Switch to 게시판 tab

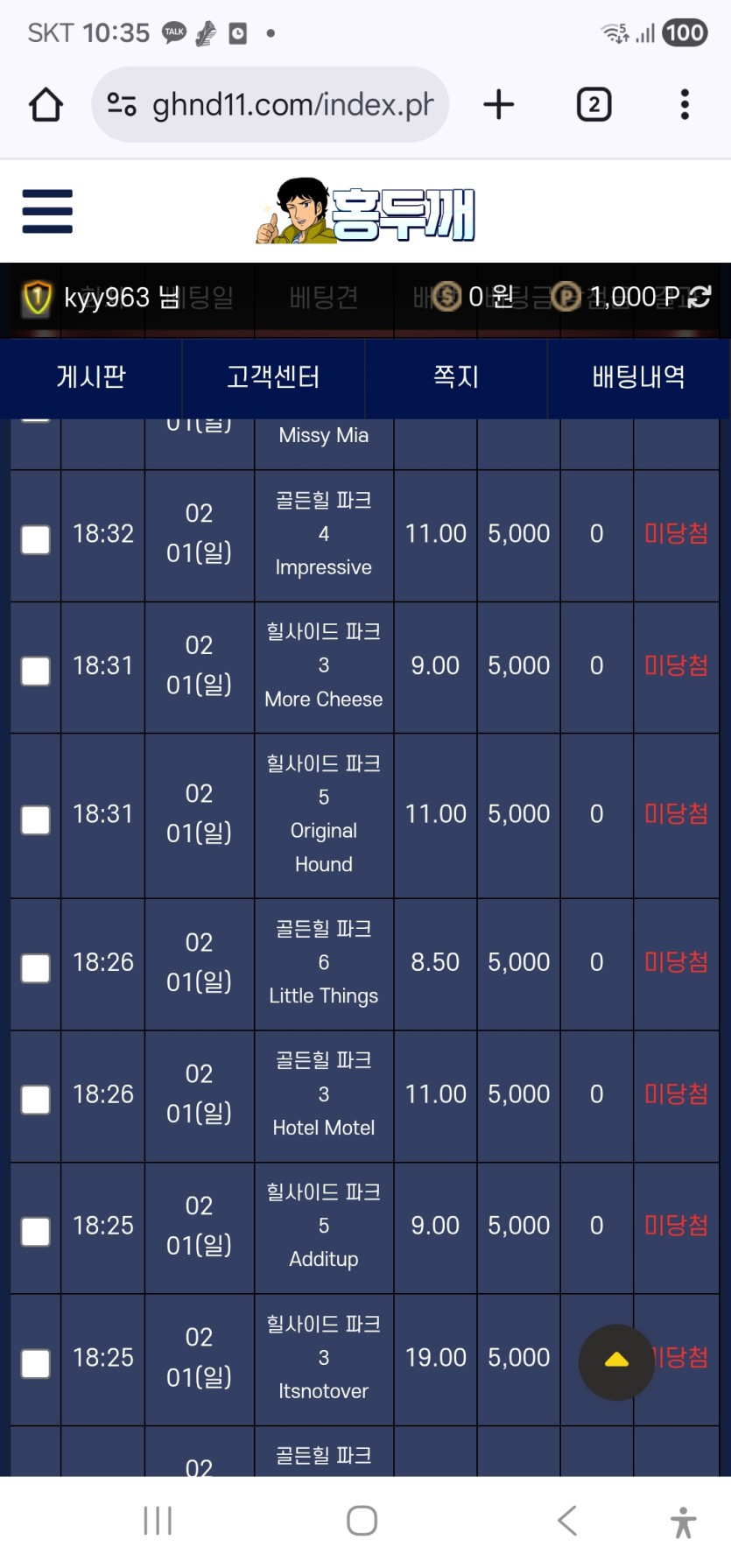[x=91, y=377]
